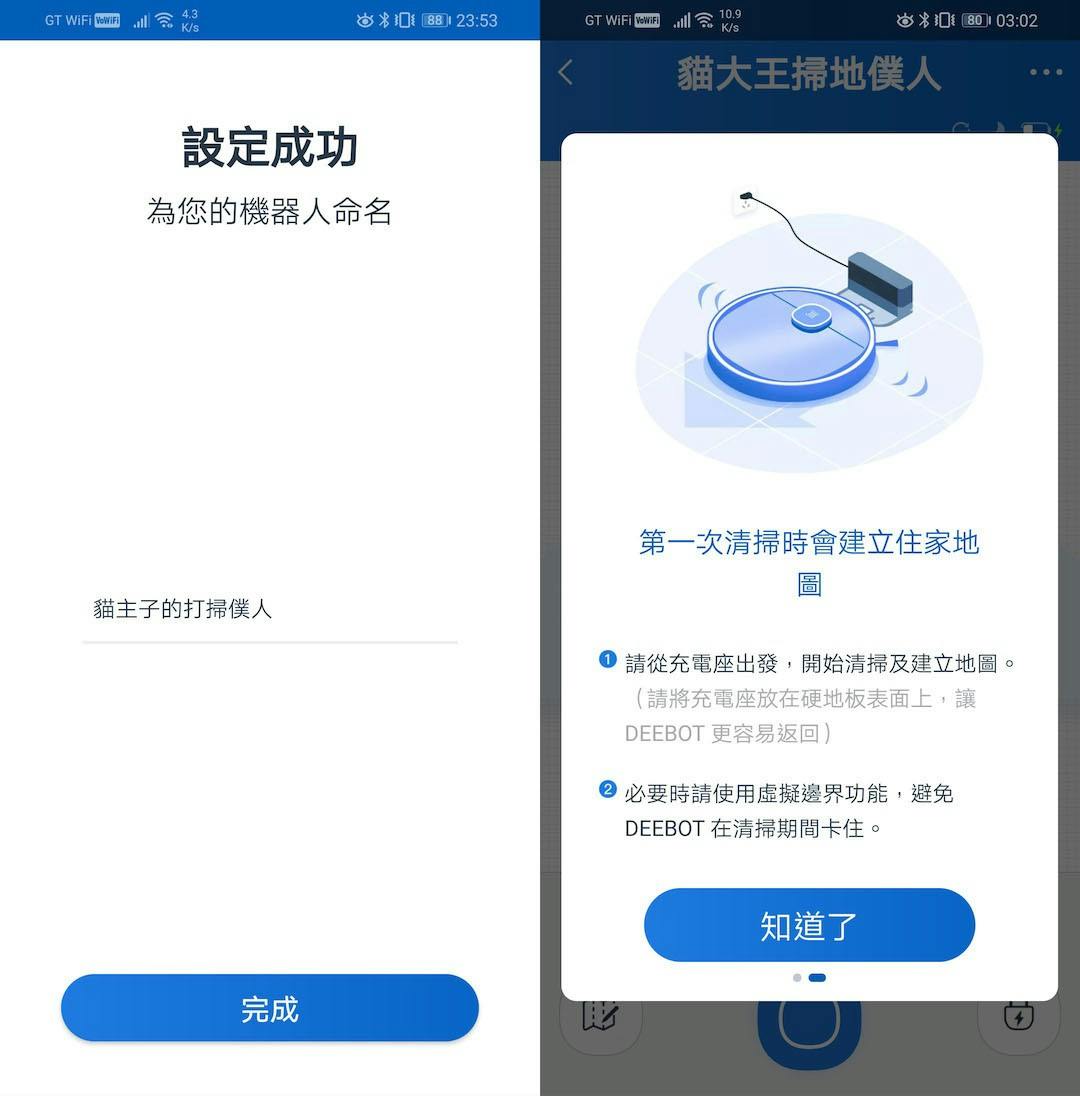Tap the page indicator dots below 知道了
Image resolution: width=1080 pixels, height=1096 pixels.
[x=809, y=978]
